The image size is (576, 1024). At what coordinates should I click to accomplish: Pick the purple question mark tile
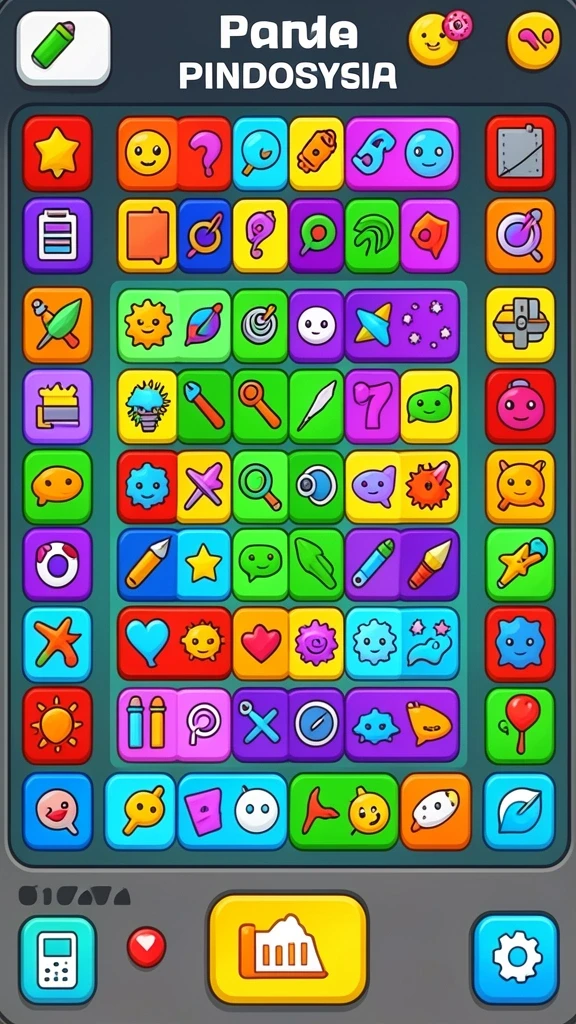click(x=204, y=153)
